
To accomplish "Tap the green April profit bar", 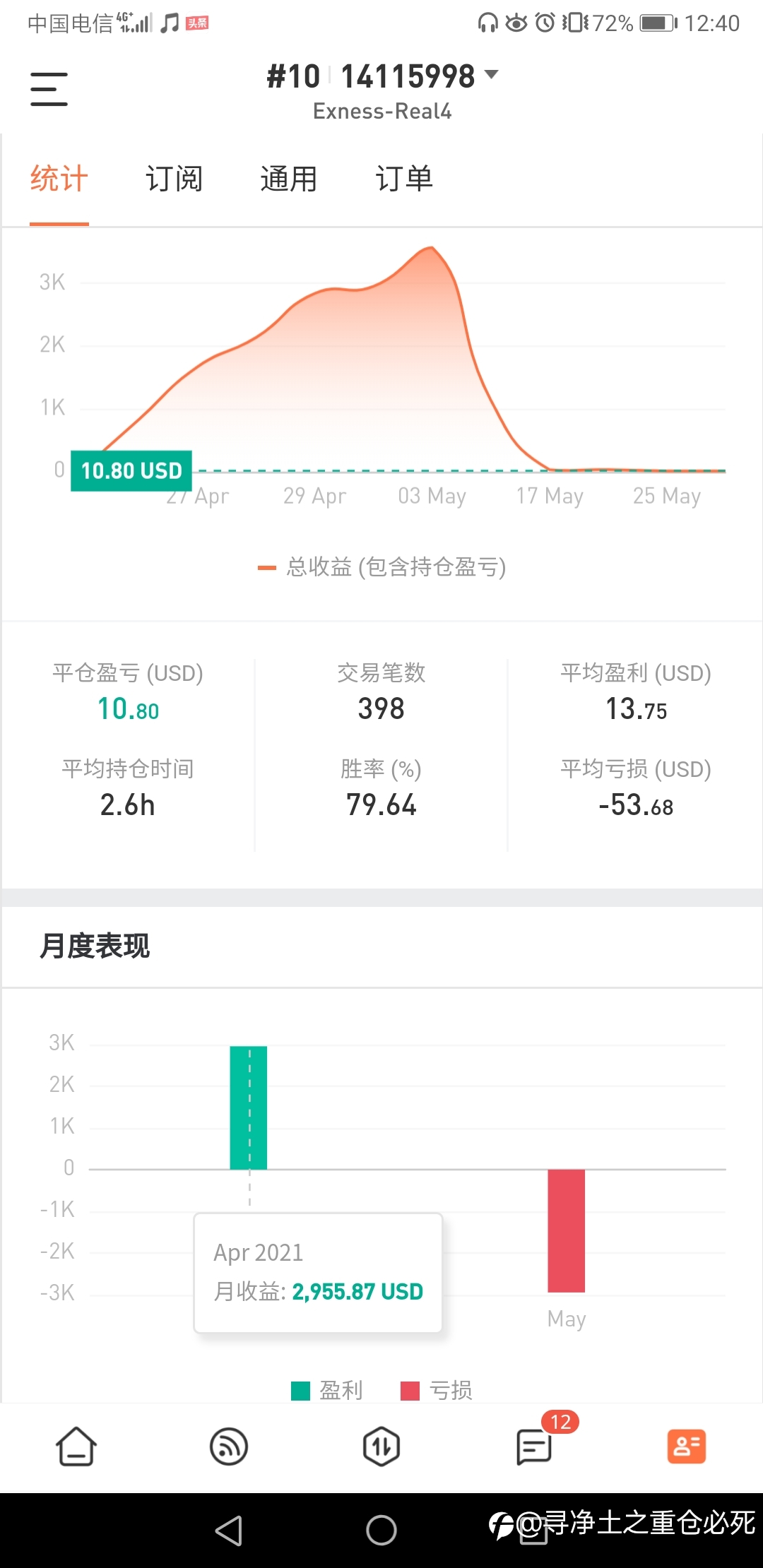I will [x=249, y=1107].
